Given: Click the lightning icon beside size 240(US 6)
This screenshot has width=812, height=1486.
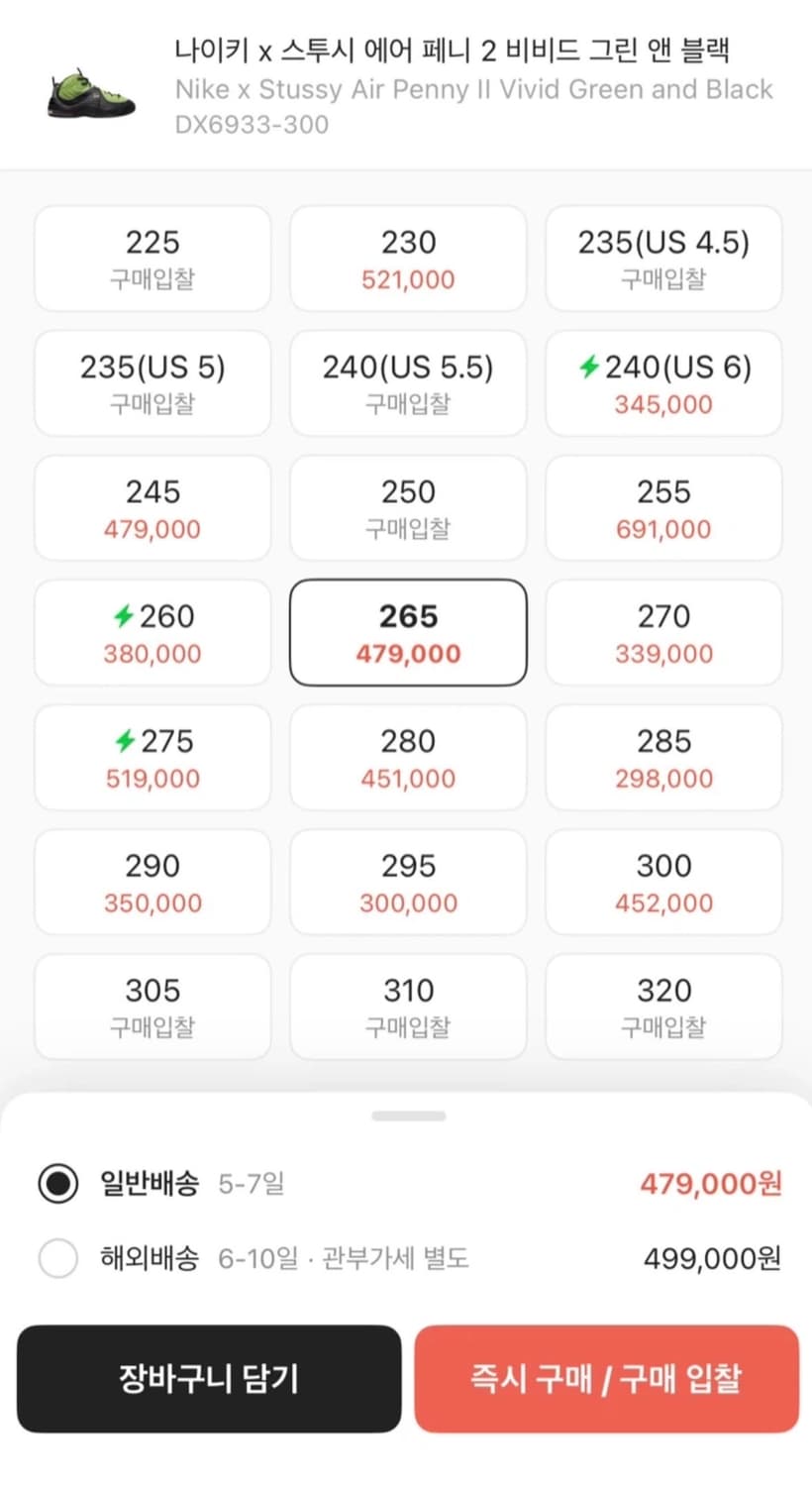Looking at the screenshot, I should pos(592,368).
